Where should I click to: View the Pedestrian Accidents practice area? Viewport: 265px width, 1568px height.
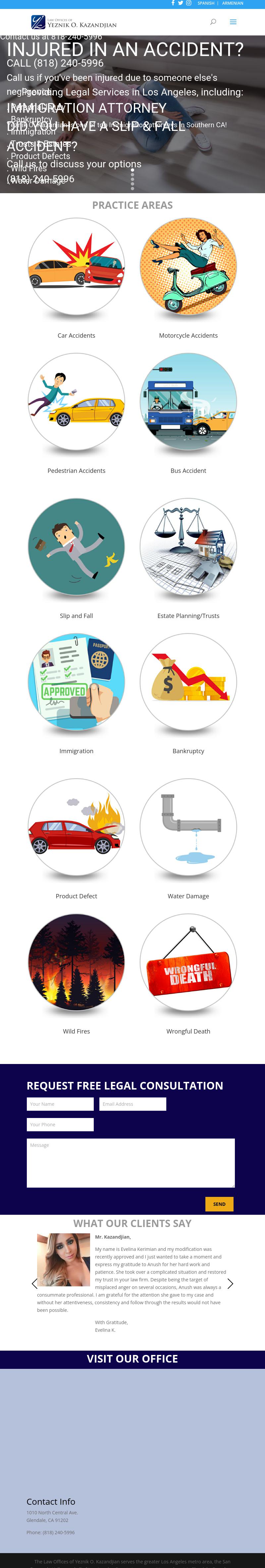pyautogui.click(x=77, y=401)
